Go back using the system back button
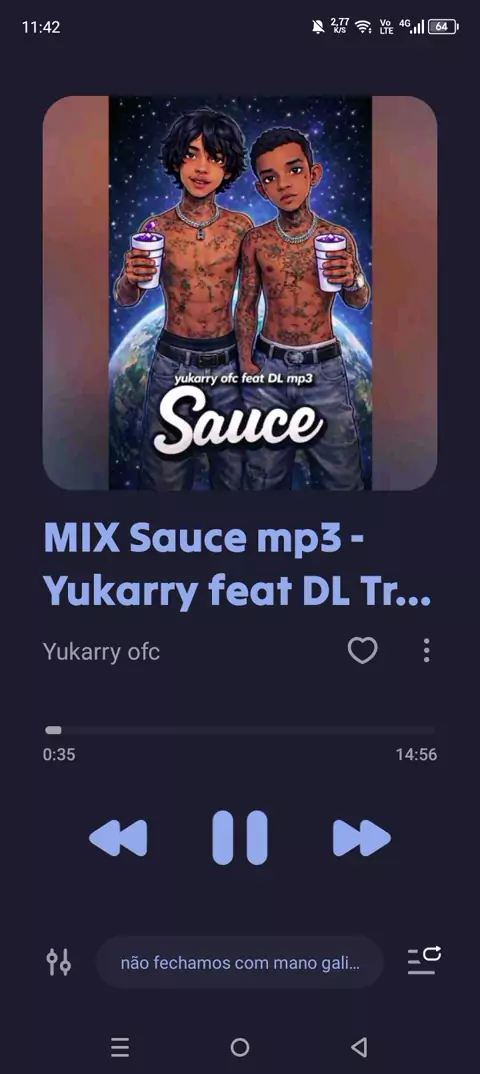480x1074 pixels. click(x=359, y=1047)
